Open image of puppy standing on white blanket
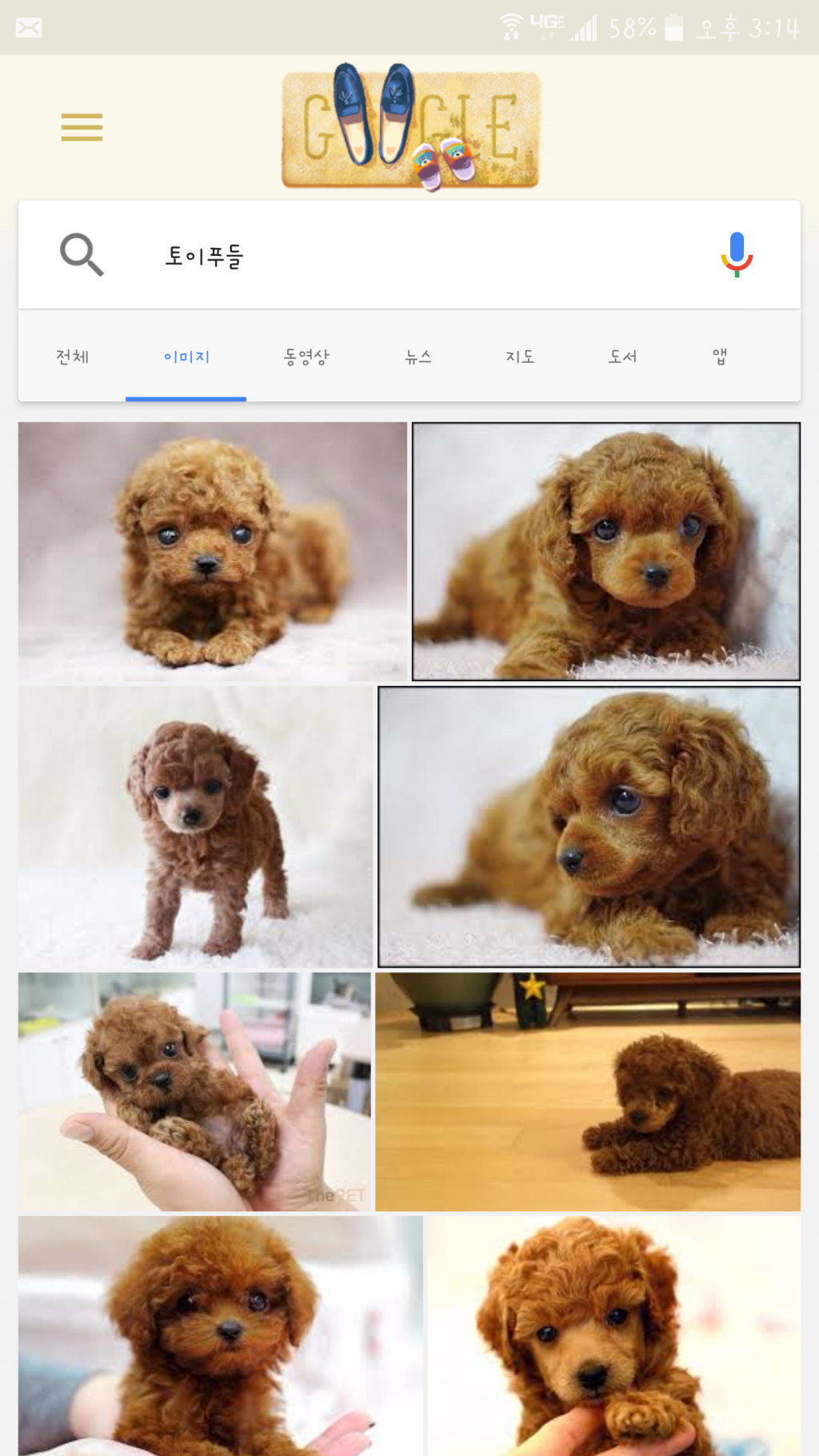 pyautogui.click(x=195, y=827)
